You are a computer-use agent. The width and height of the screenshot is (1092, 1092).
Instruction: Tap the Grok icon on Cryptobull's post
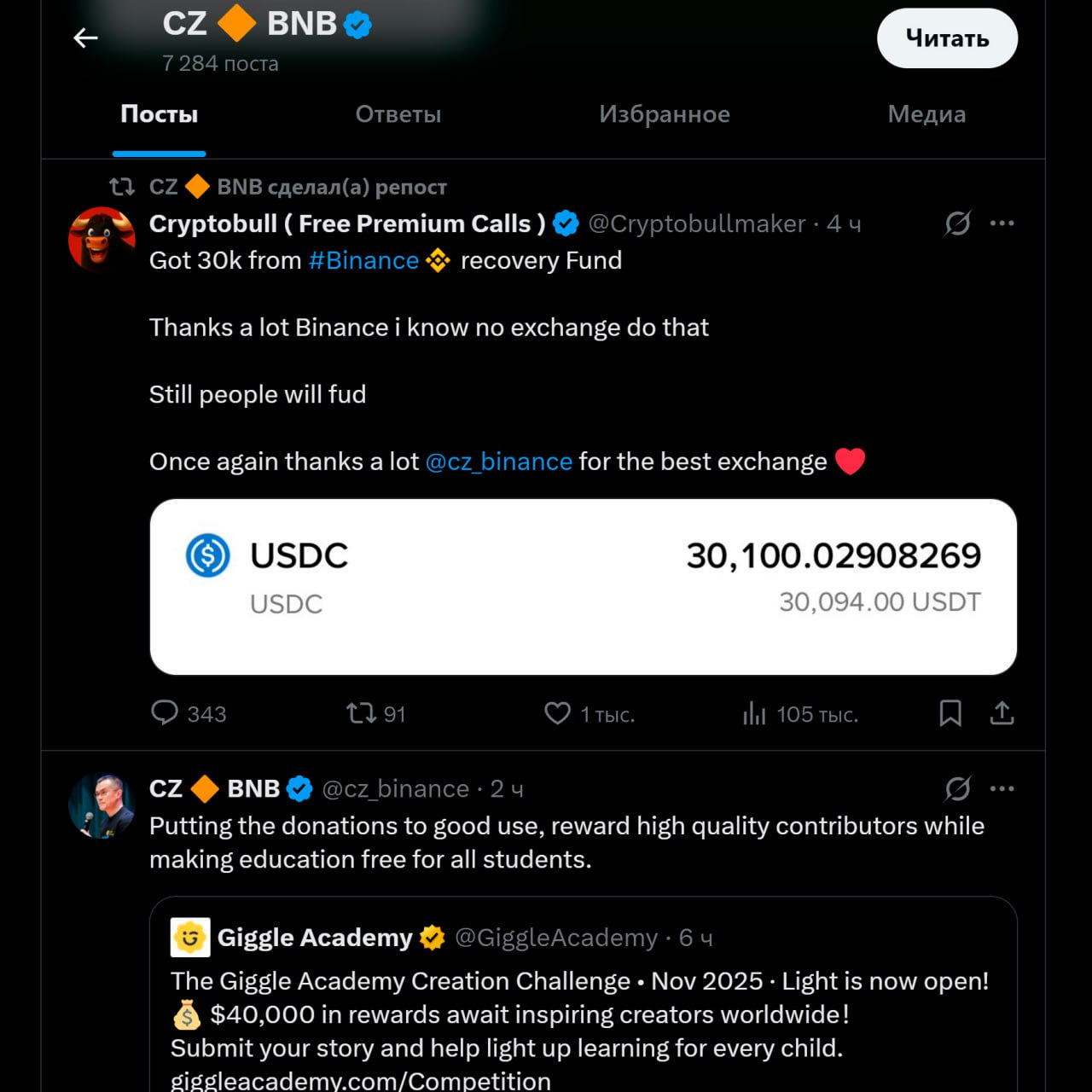coord(957,224)
